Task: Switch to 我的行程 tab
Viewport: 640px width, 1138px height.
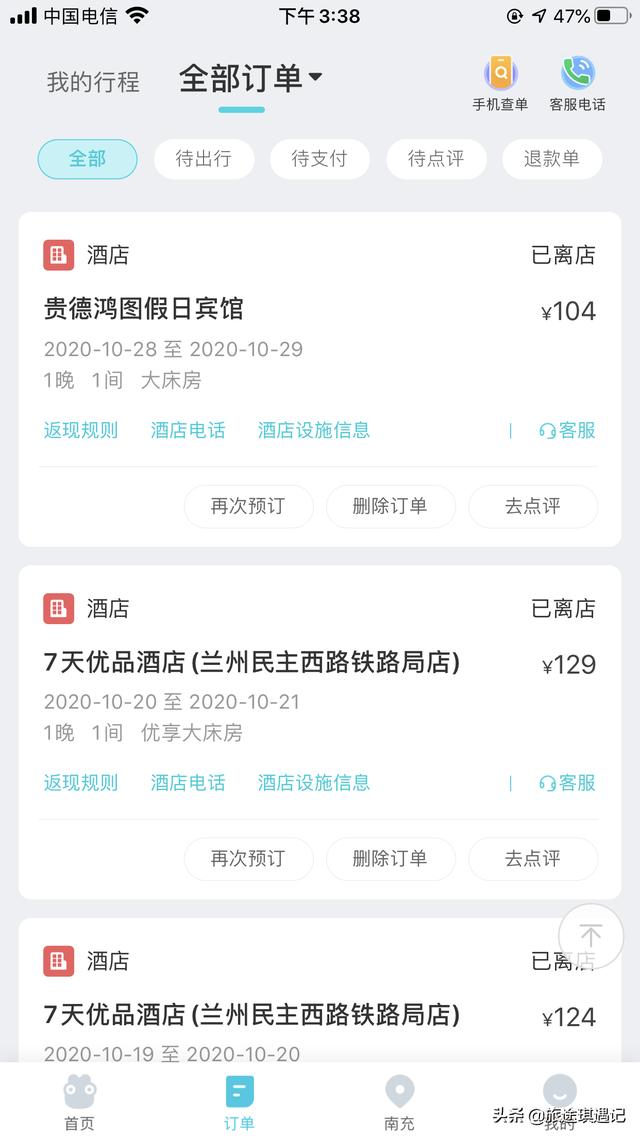Action: (93, 82)
